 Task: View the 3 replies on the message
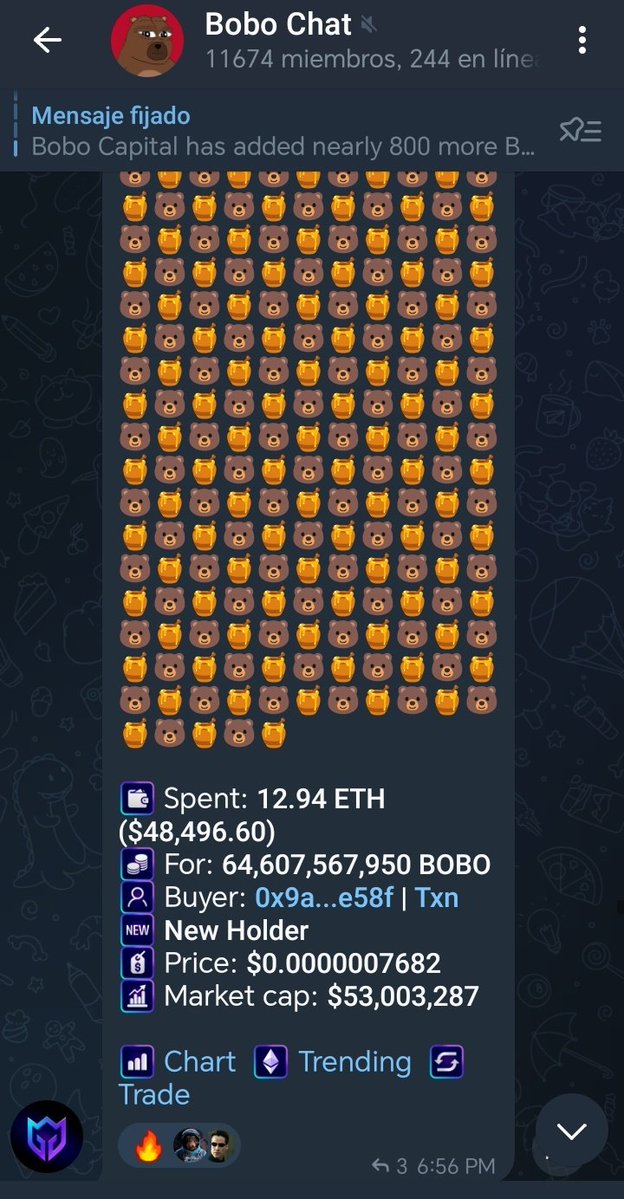[x=390, y=1166]
